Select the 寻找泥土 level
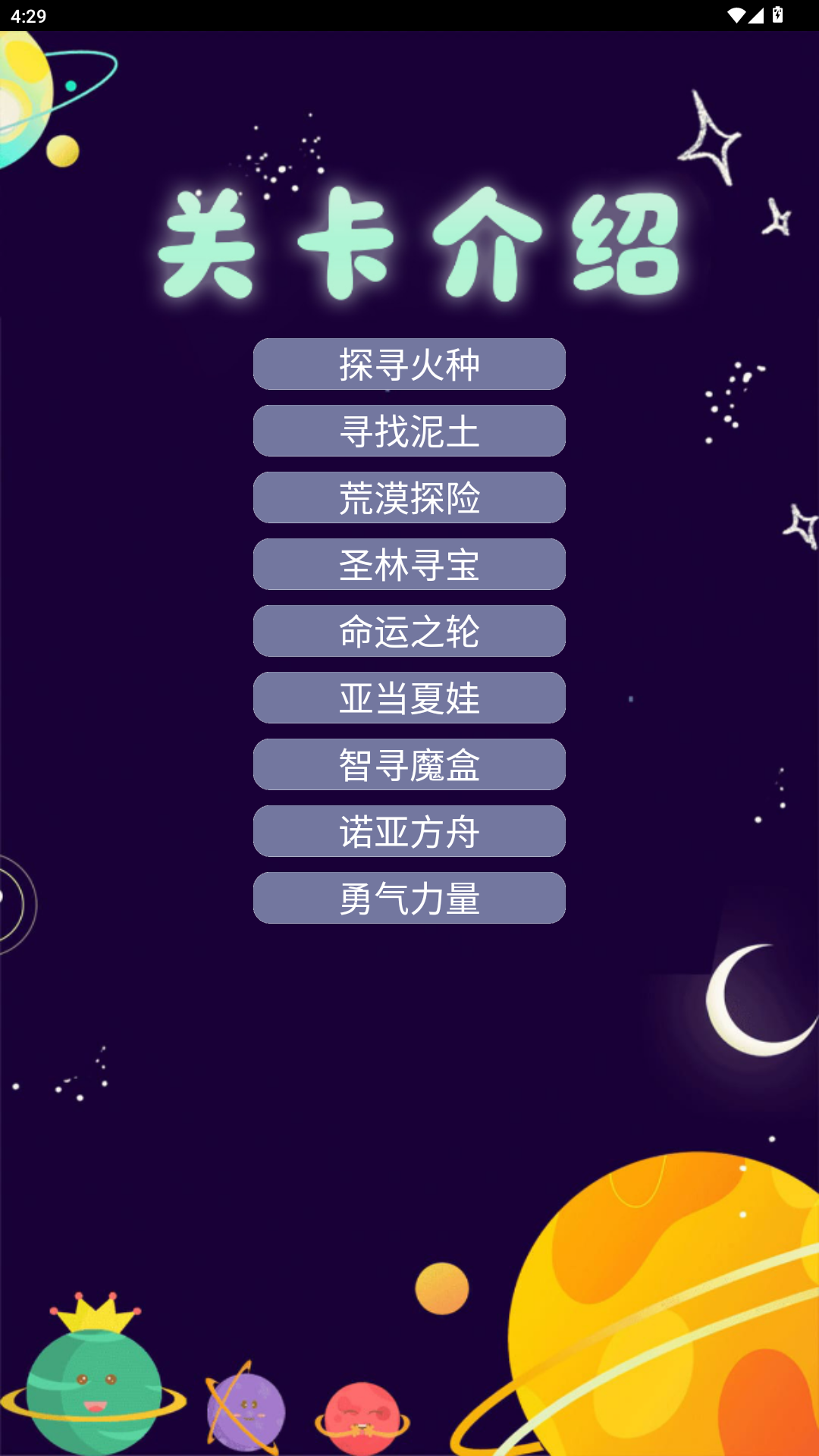This screenshot has height=1456, width=819. point(409,431)
